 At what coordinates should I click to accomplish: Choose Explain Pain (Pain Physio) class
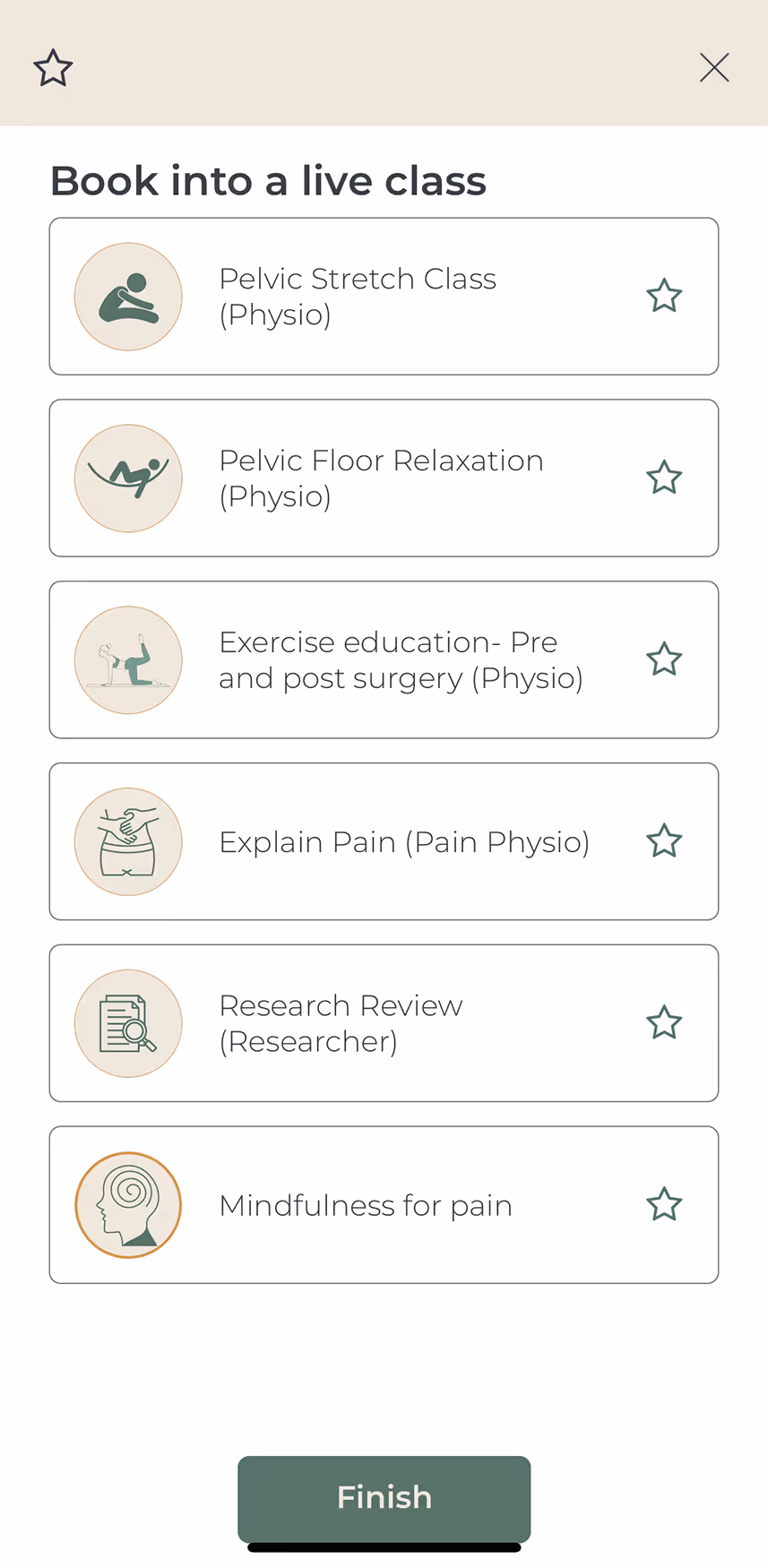pyautogui.click(x=403, y=842)
